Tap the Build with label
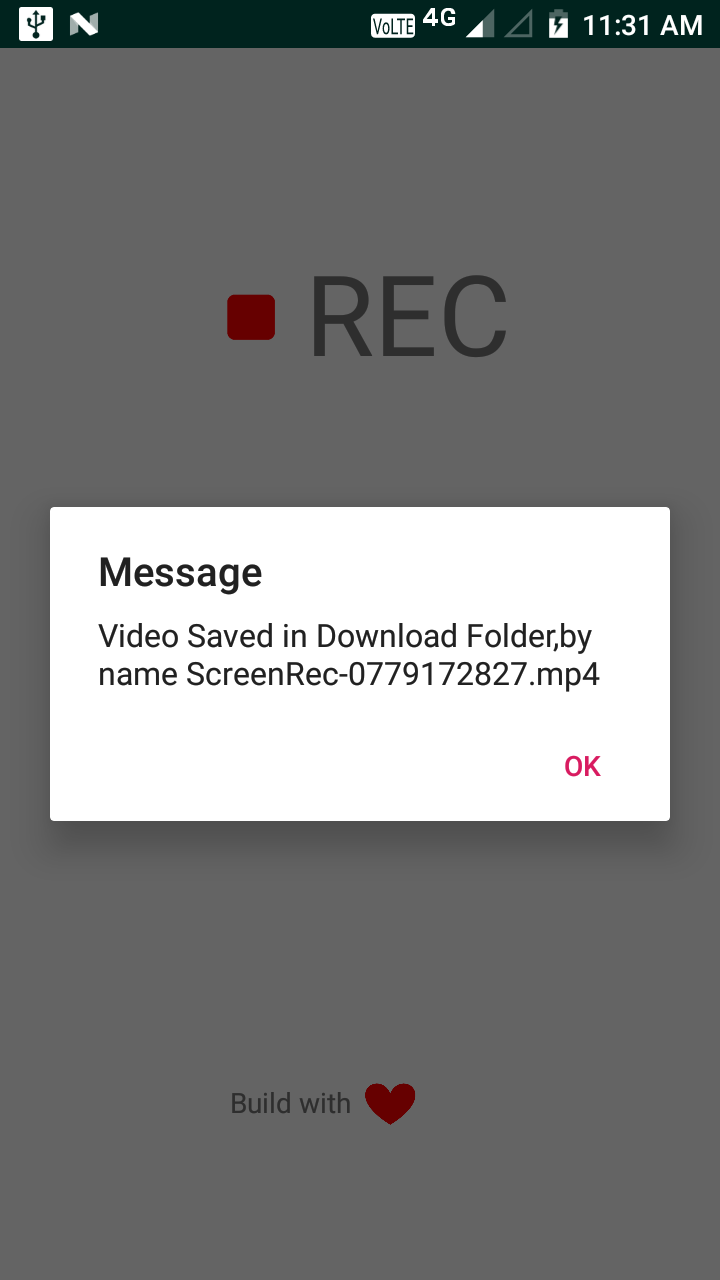This screenshot has width=720, height=1280. (x=290, y=1102)
